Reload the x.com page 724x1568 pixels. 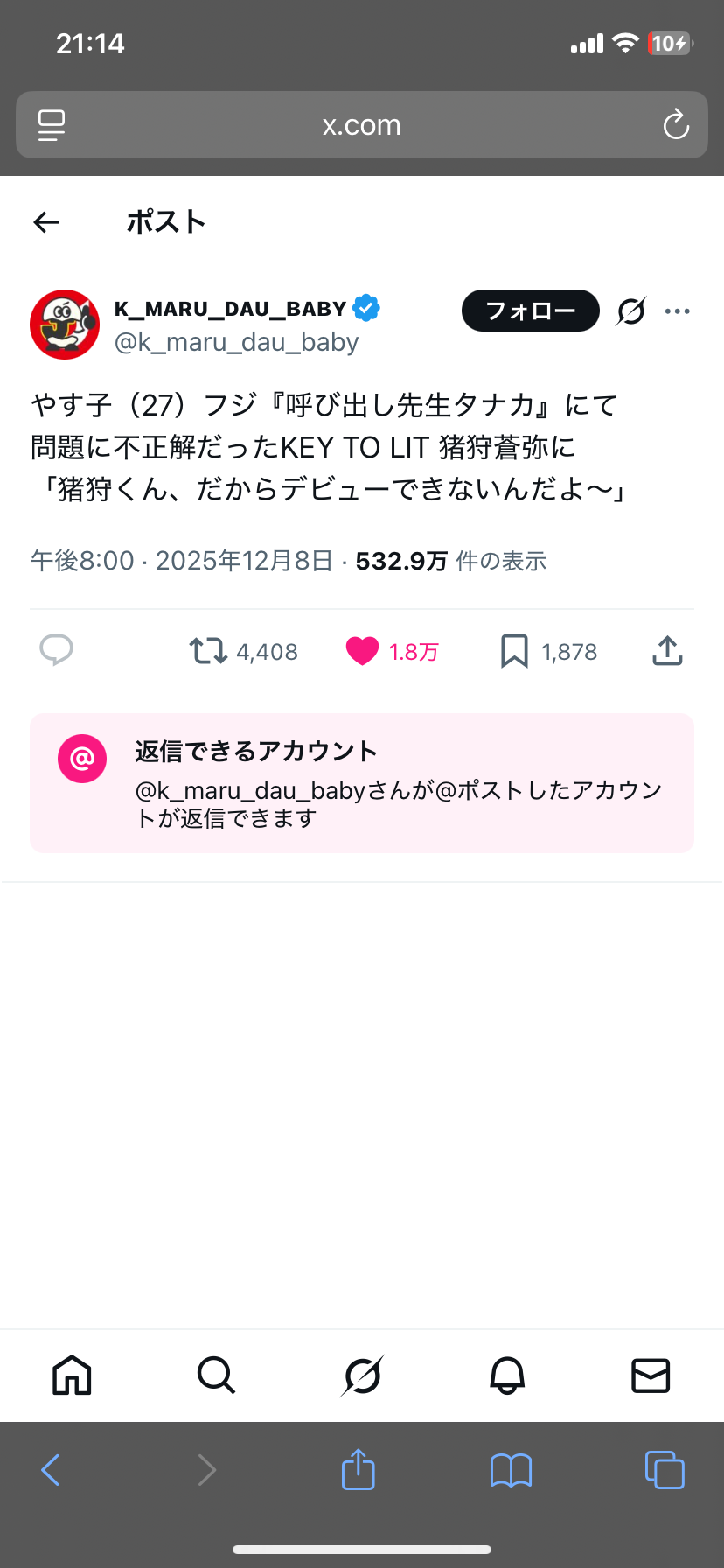(x=676, y=125)
